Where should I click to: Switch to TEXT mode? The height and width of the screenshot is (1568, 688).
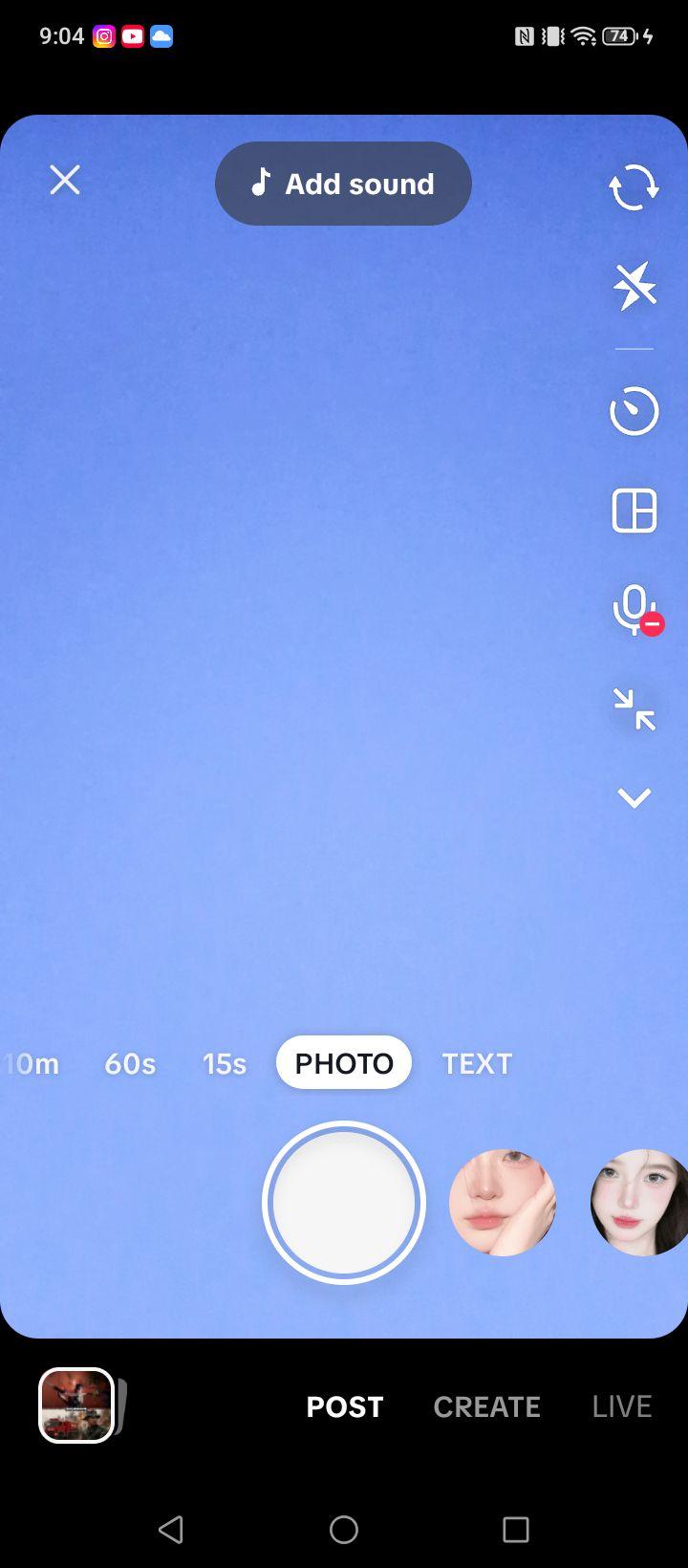point(477,1063)
